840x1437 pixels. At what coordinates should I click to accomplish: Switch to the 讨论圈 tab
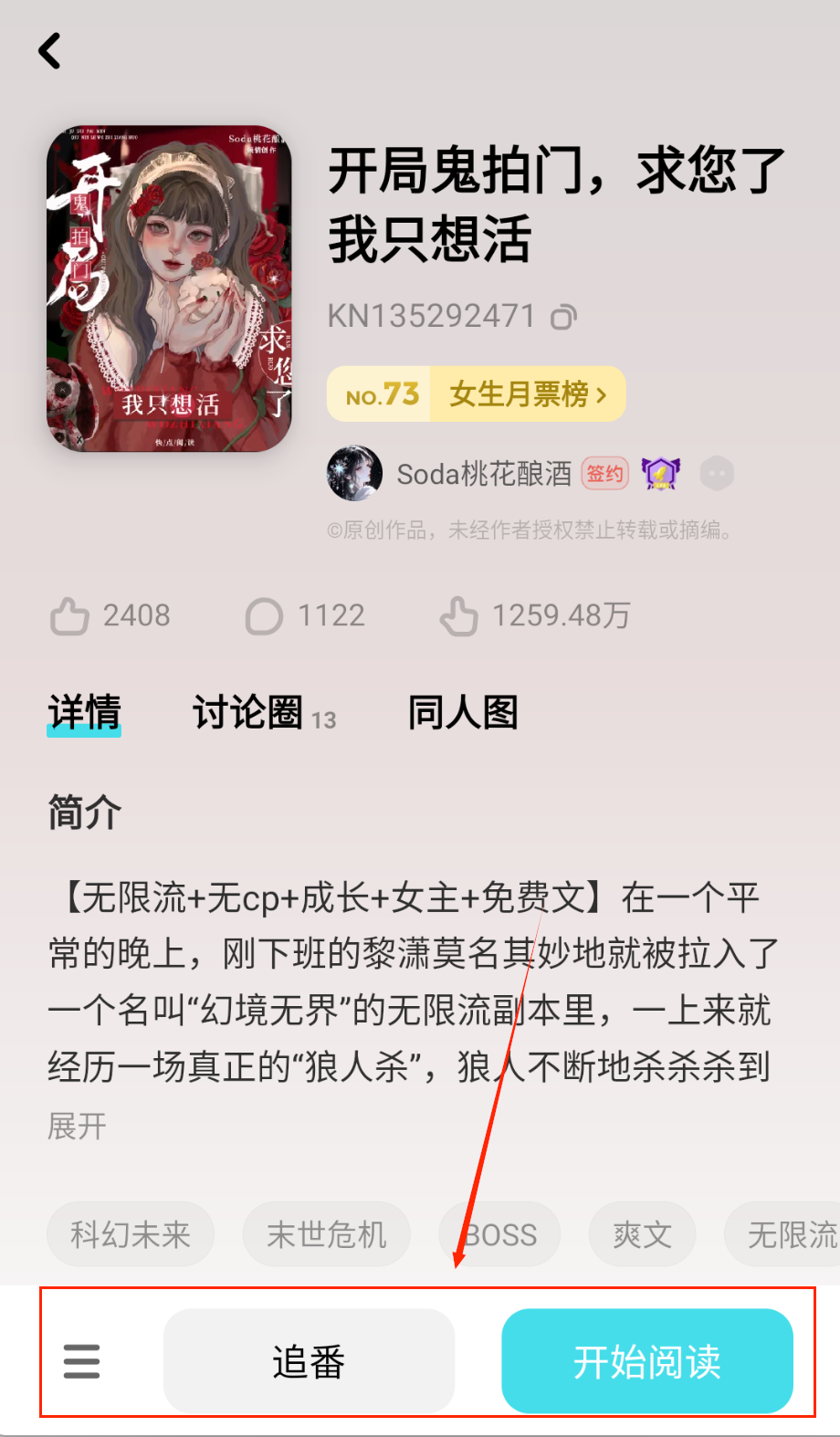248,713
